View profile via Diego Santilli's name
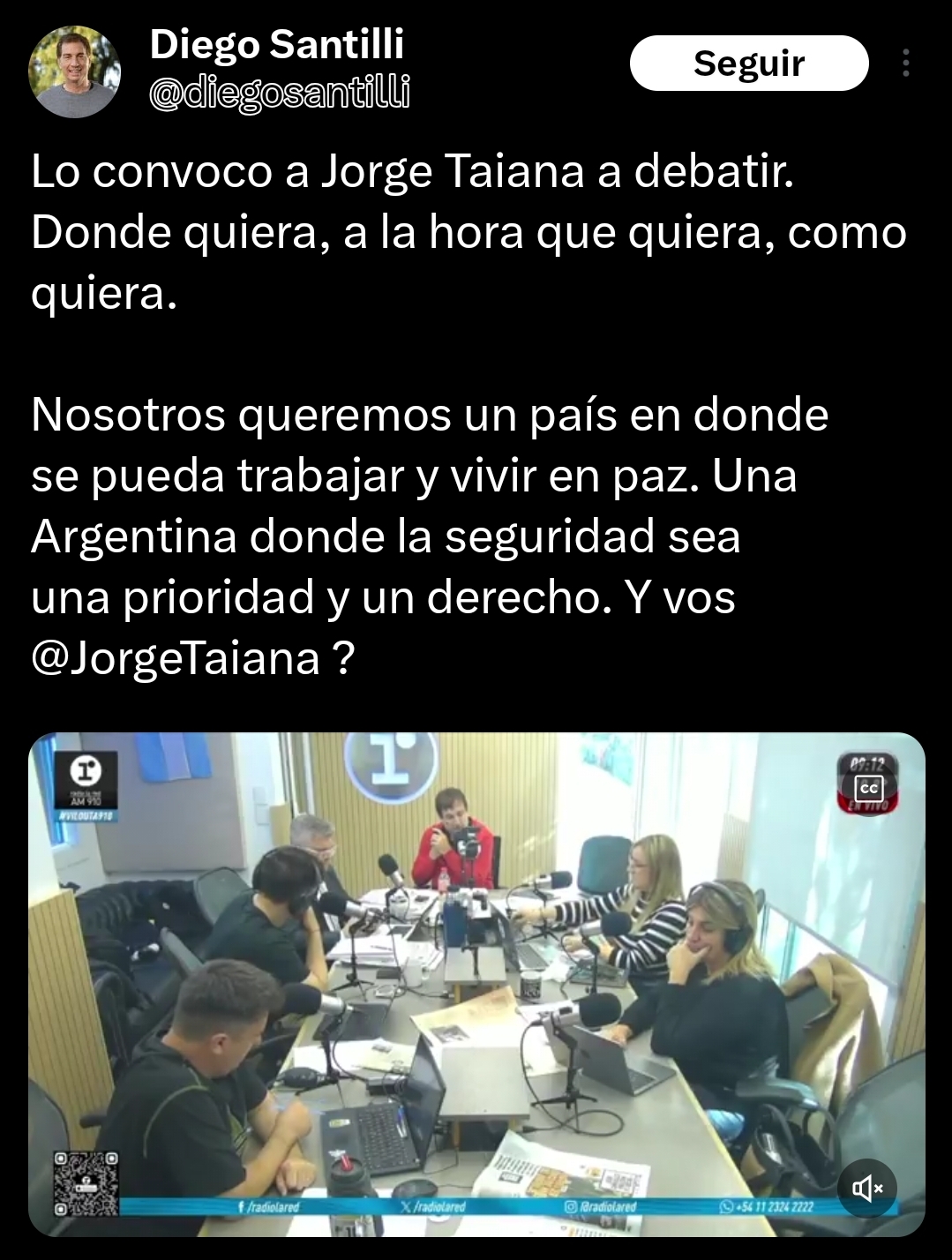 coord(276,44)
